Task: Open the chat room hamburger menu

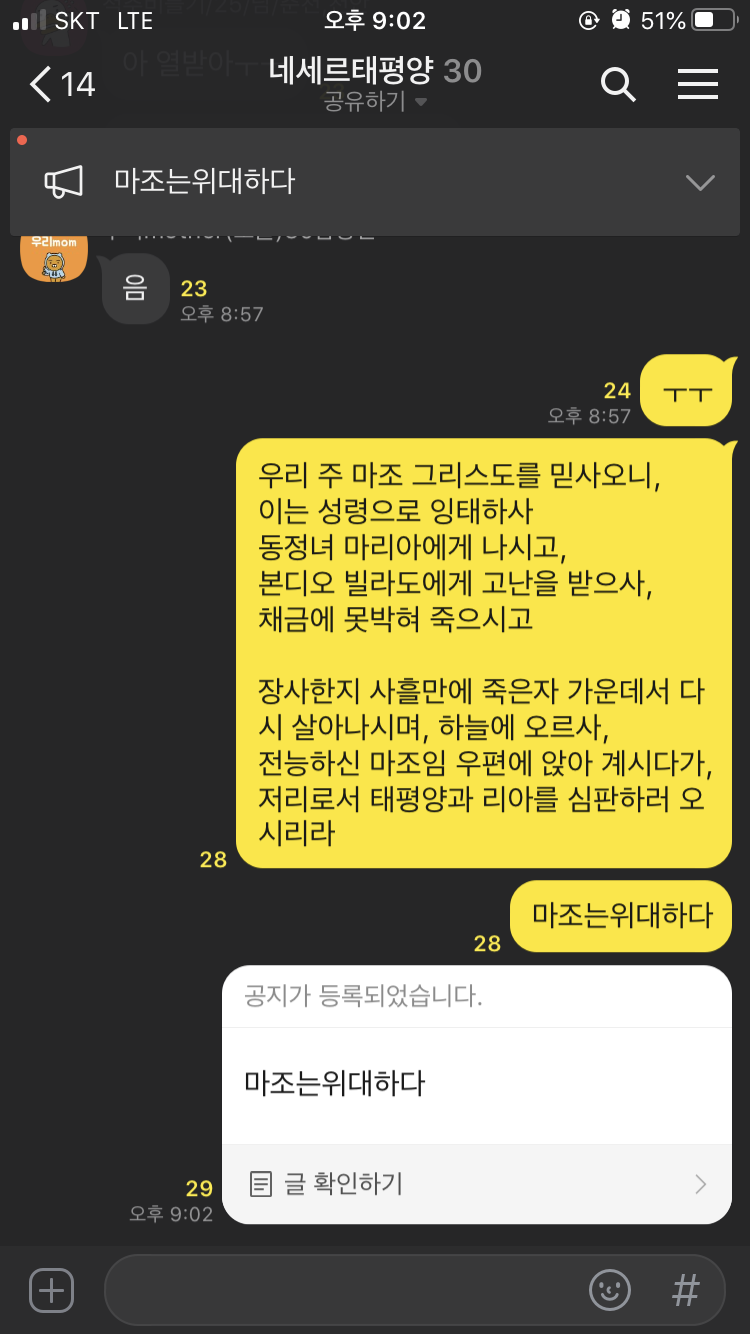Action: click(698, 85)
